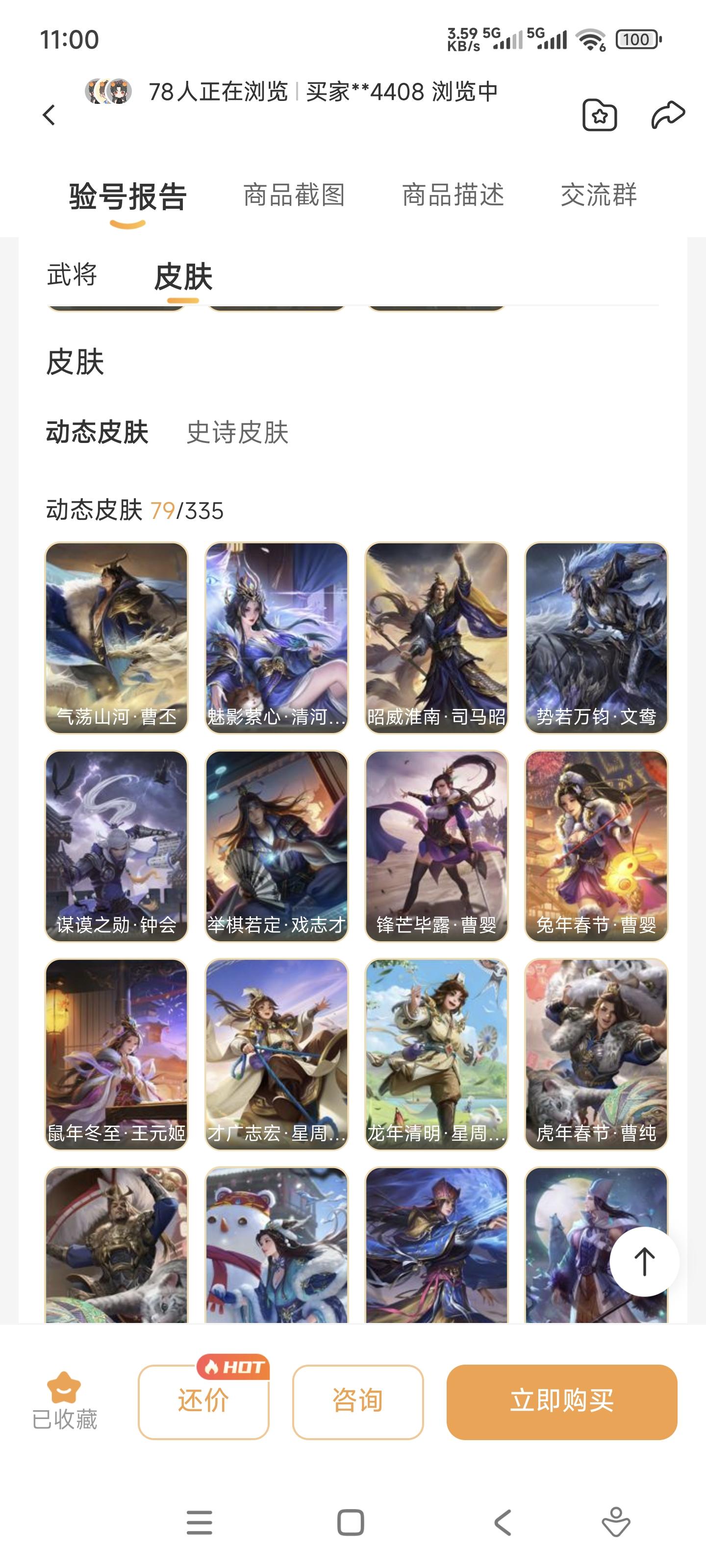706x1568 pixels.
Task: Open the share icon at top right
Action: coord(667,115)
